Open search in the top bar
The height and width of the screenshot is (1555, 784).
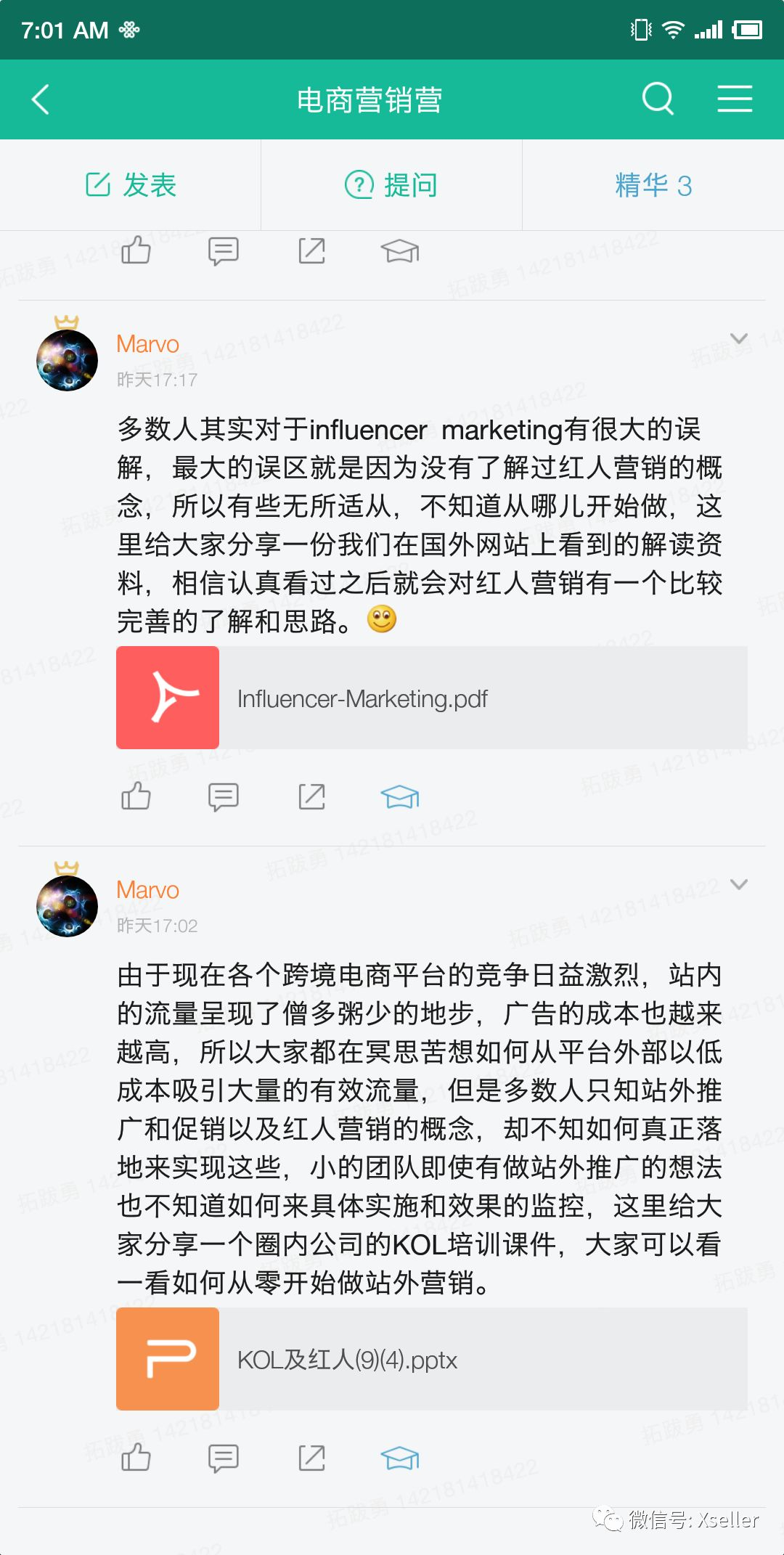coord(658,99)
